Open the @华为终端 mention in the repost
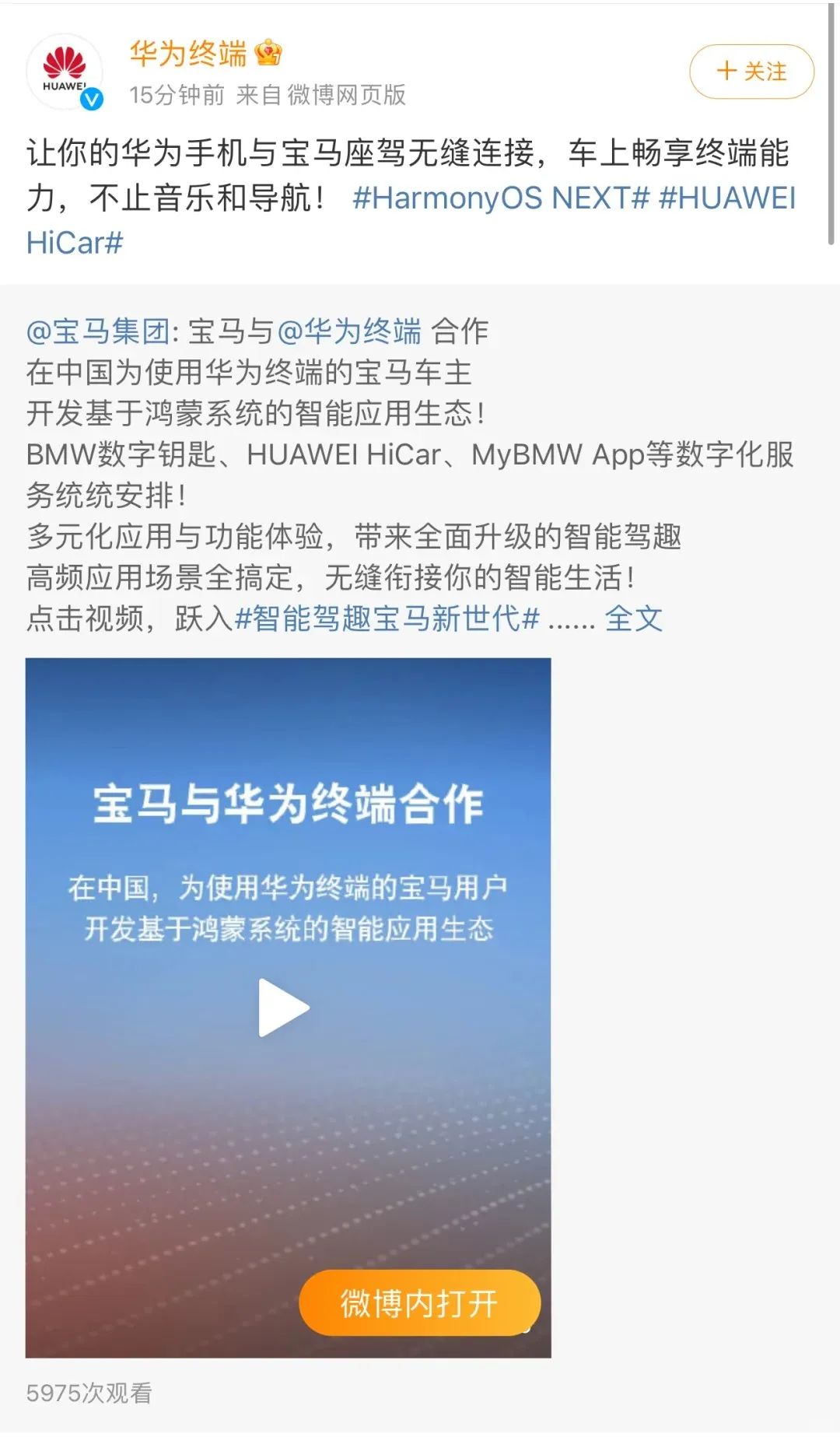Viewport: 840px width, 1437px height. coord(349,331)
